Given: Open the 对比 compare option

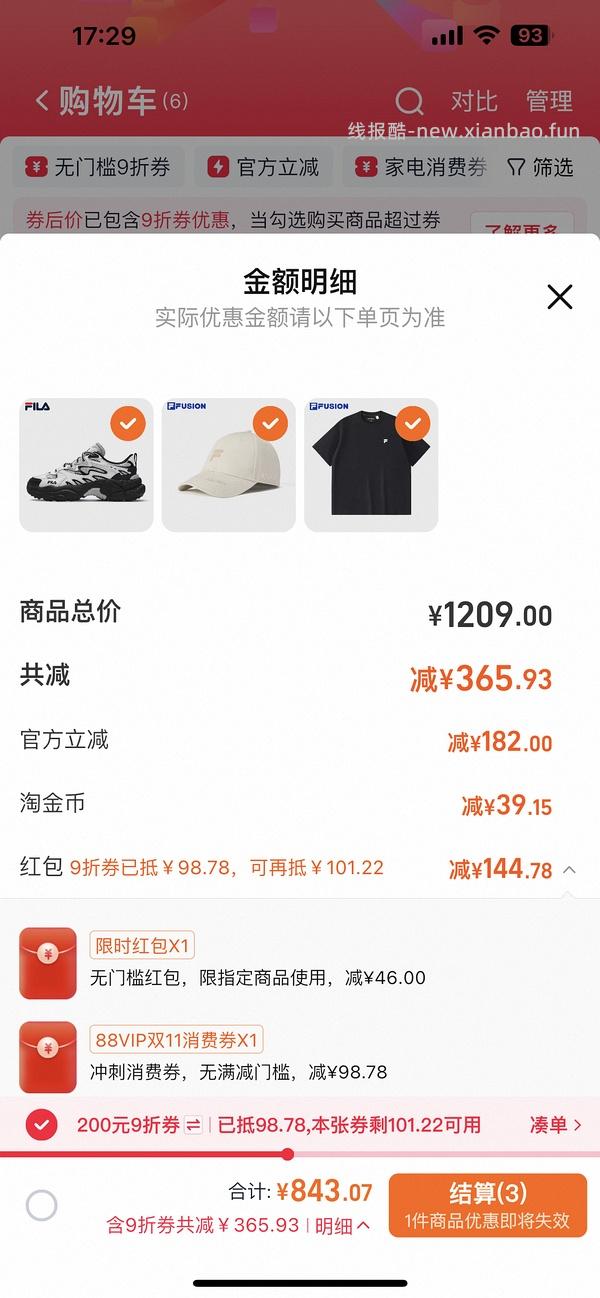Looking at the screenshot, I should tap(473, 101).
